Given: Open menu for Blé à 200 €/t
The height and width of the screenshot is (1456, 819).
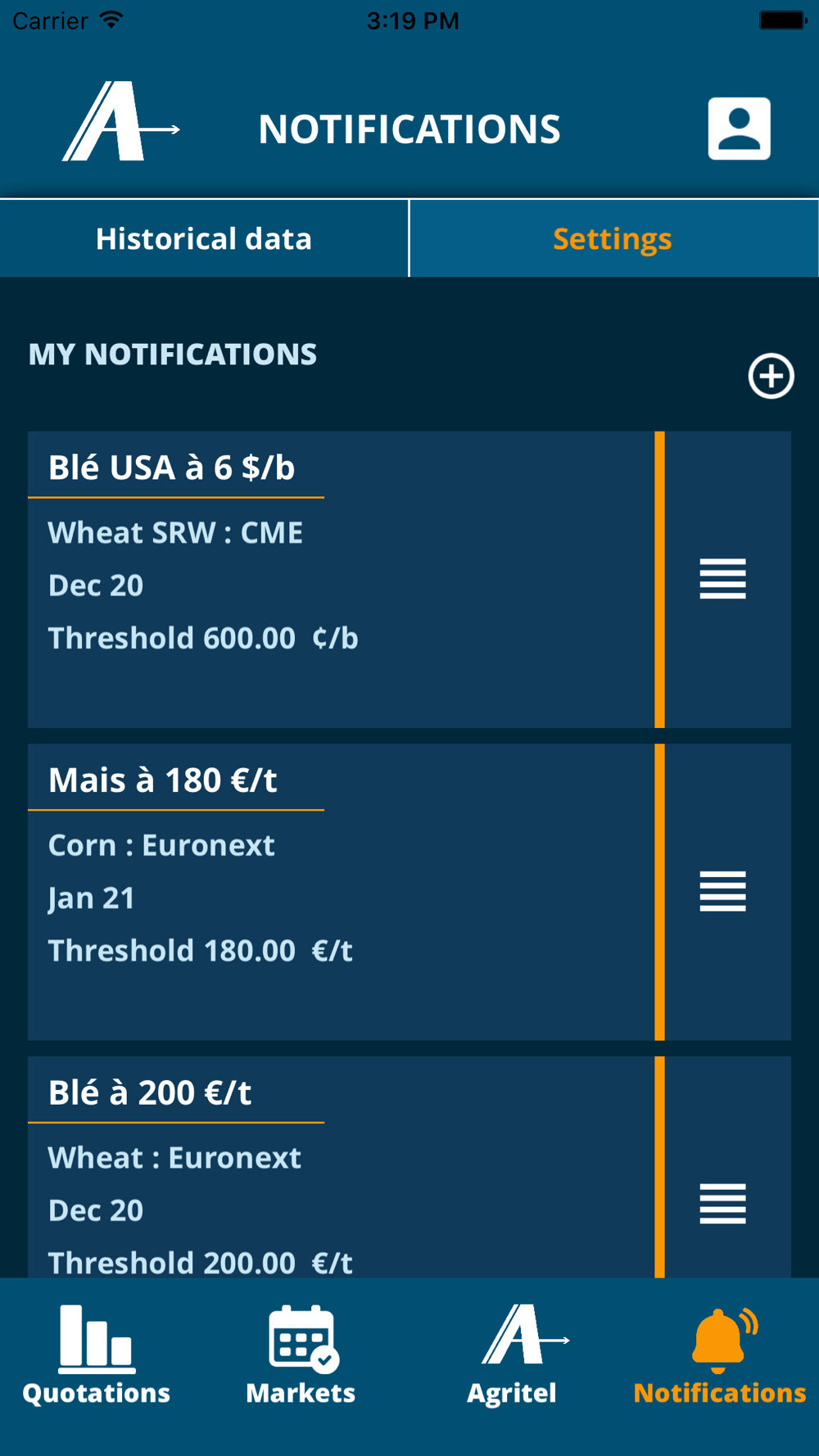Looking at the screenshot, I should [x=722, y=1204].
